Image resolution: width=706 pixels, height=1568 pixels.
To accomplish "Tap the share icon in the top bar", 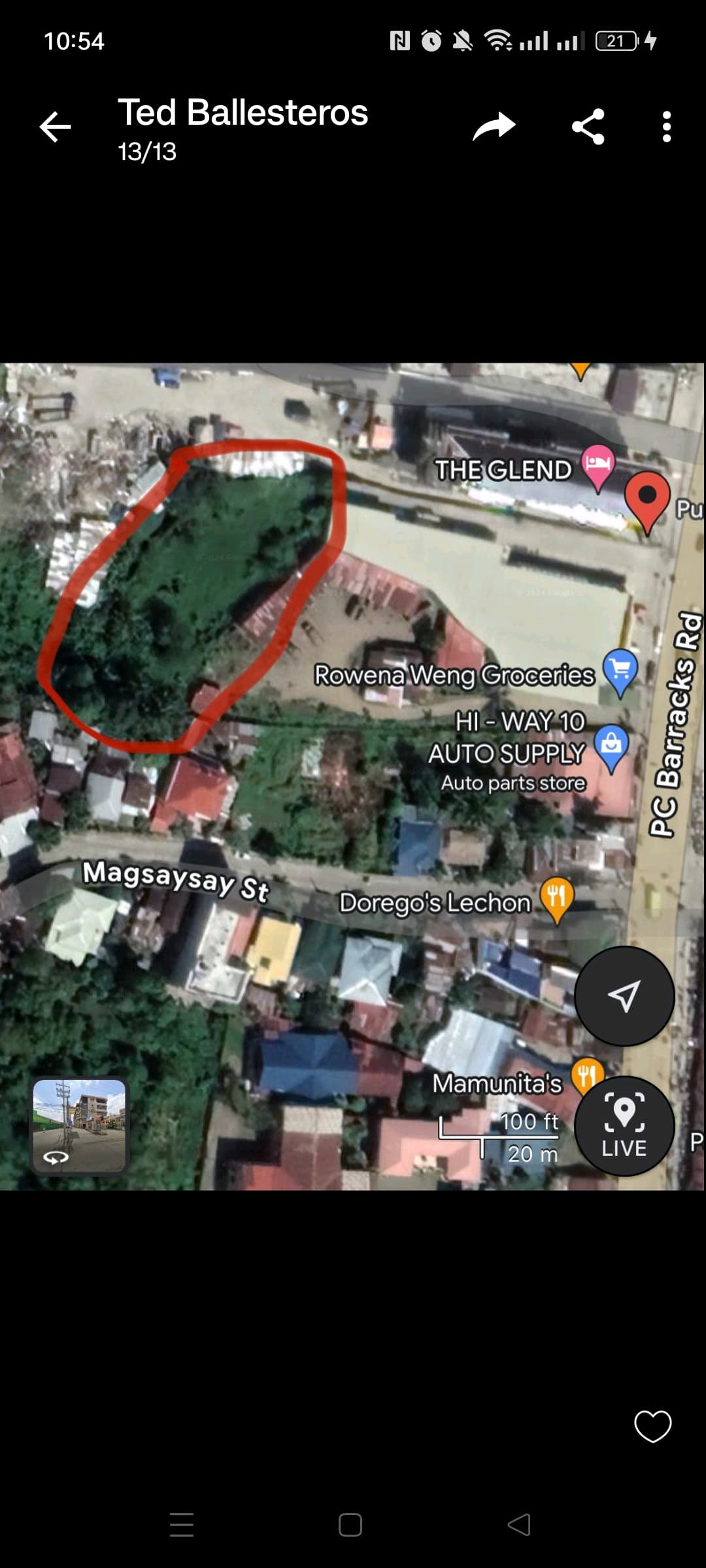I will (x=589, y=126).
